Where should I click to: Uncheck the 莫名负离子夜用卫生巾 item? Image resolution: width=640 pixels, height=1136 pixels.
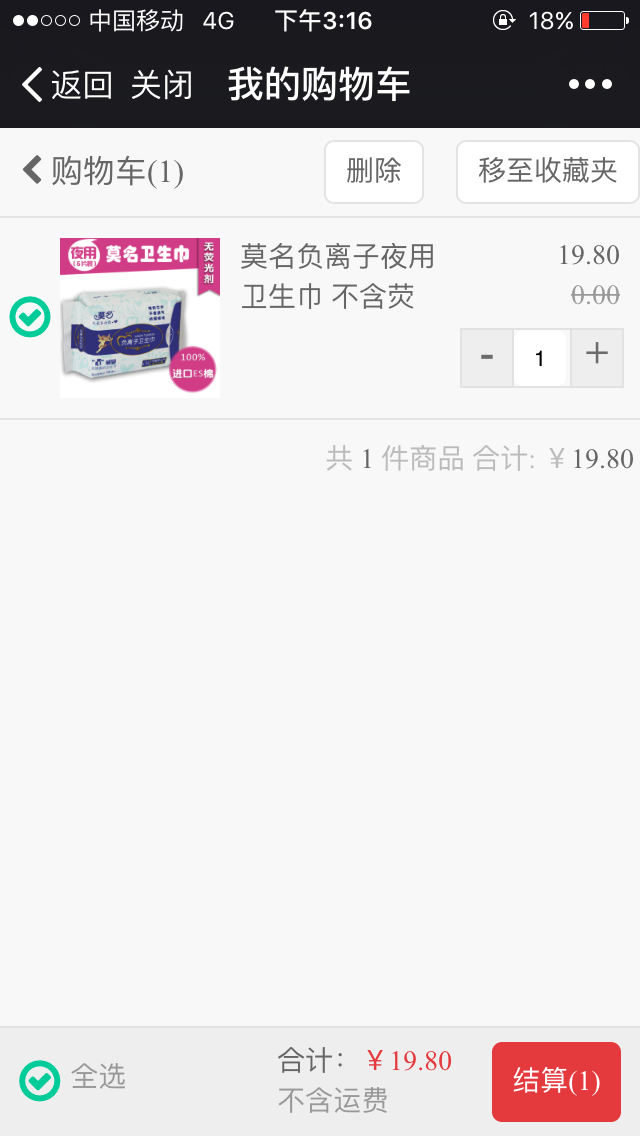tap(30, 318)
